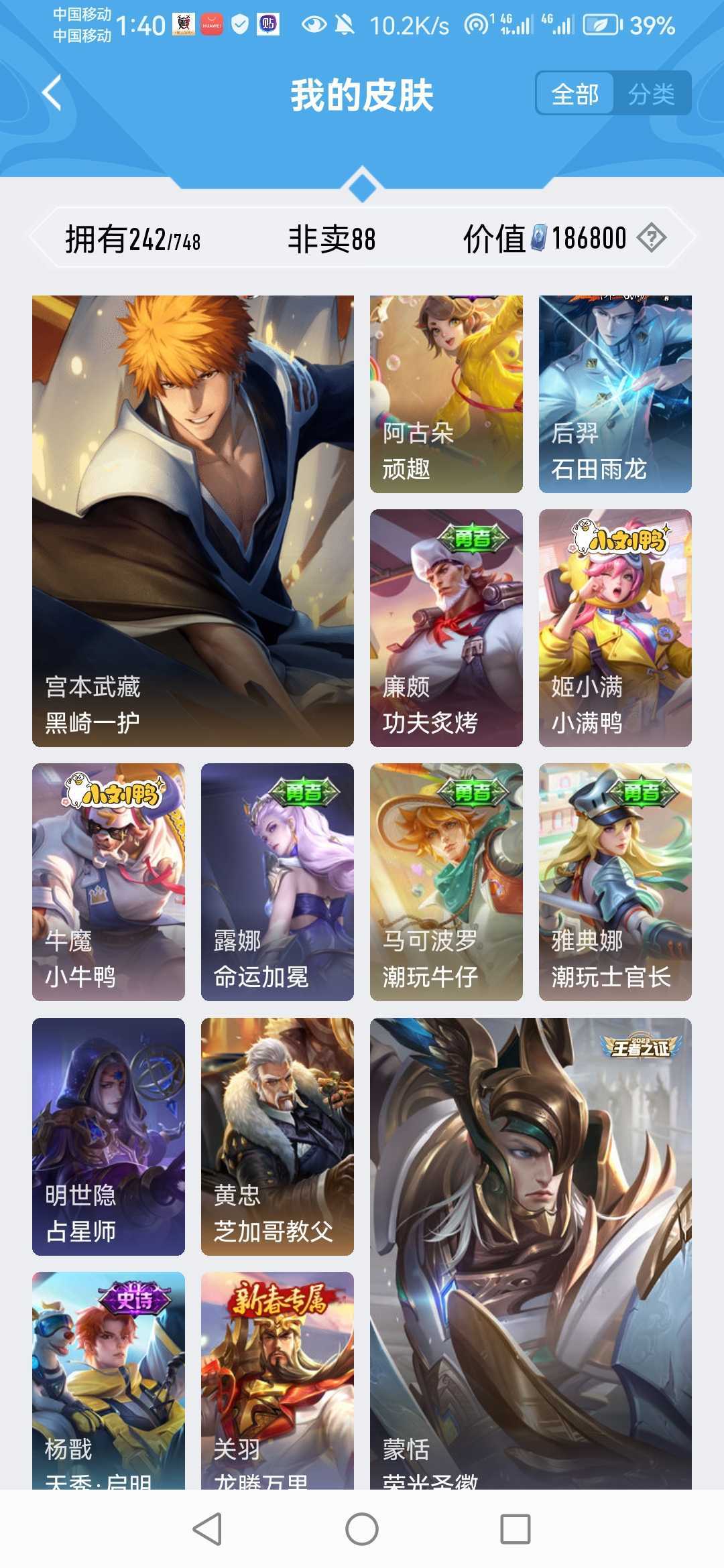Open the value help question icon
Screen dimensions: 724x1568
coord(651,238)
